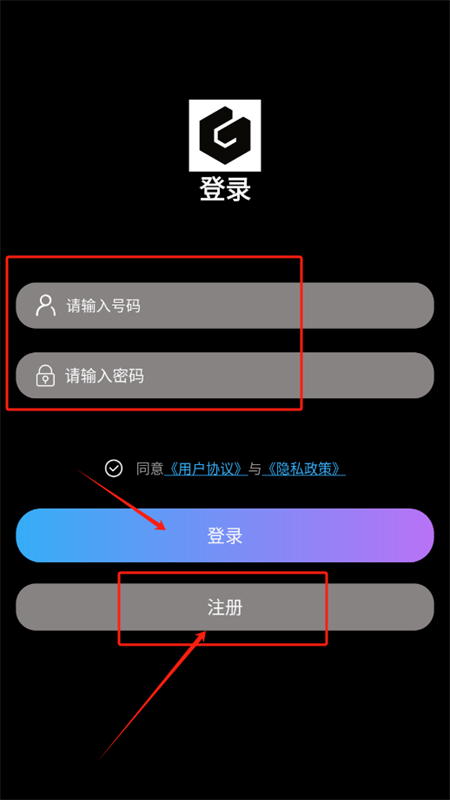Tap the 注册 button to register
450x800 pixels.
(x=225, y=607)
